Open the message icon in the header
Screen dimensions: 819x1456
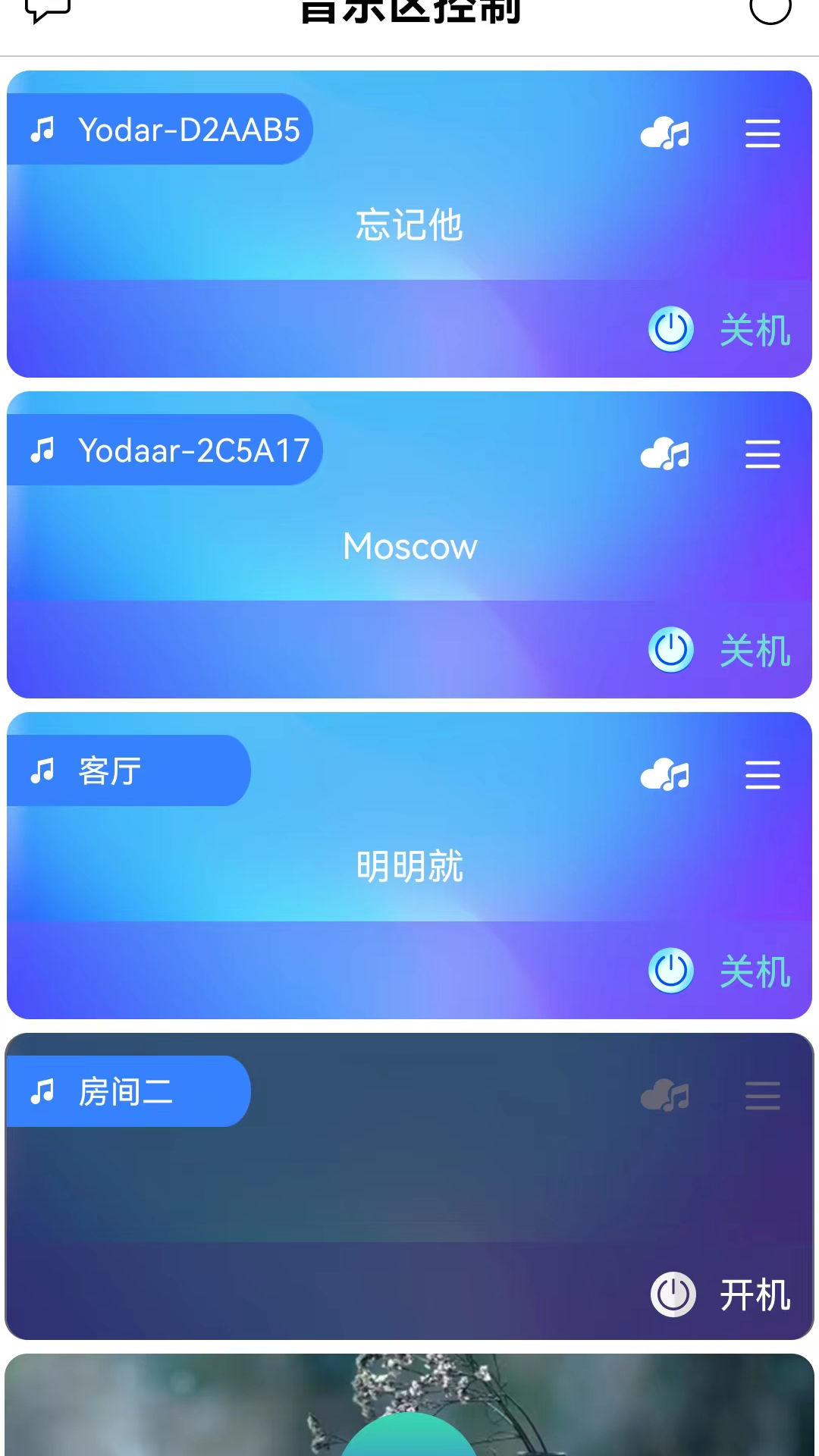click(47, 11)
